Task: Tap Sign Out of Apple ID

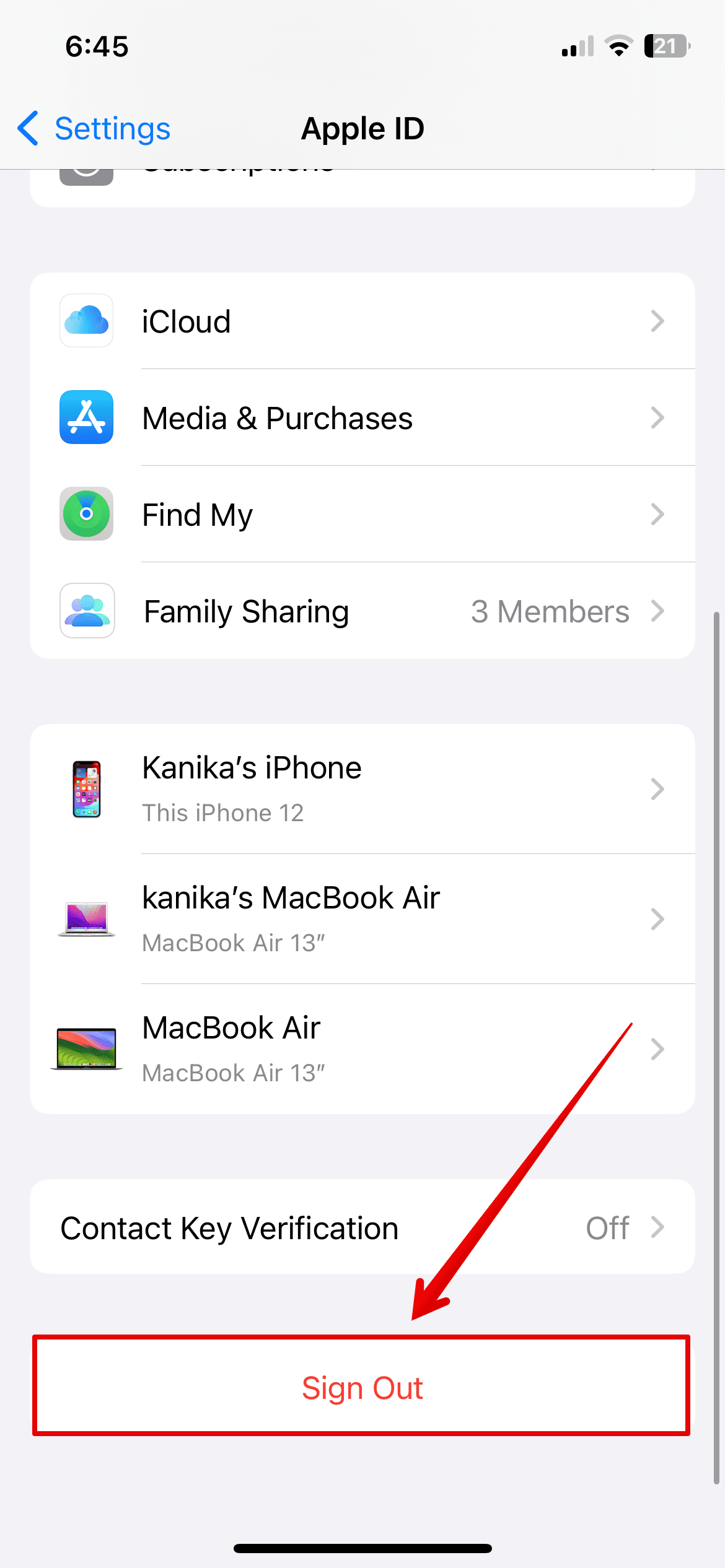Action: click(362, 1388)
